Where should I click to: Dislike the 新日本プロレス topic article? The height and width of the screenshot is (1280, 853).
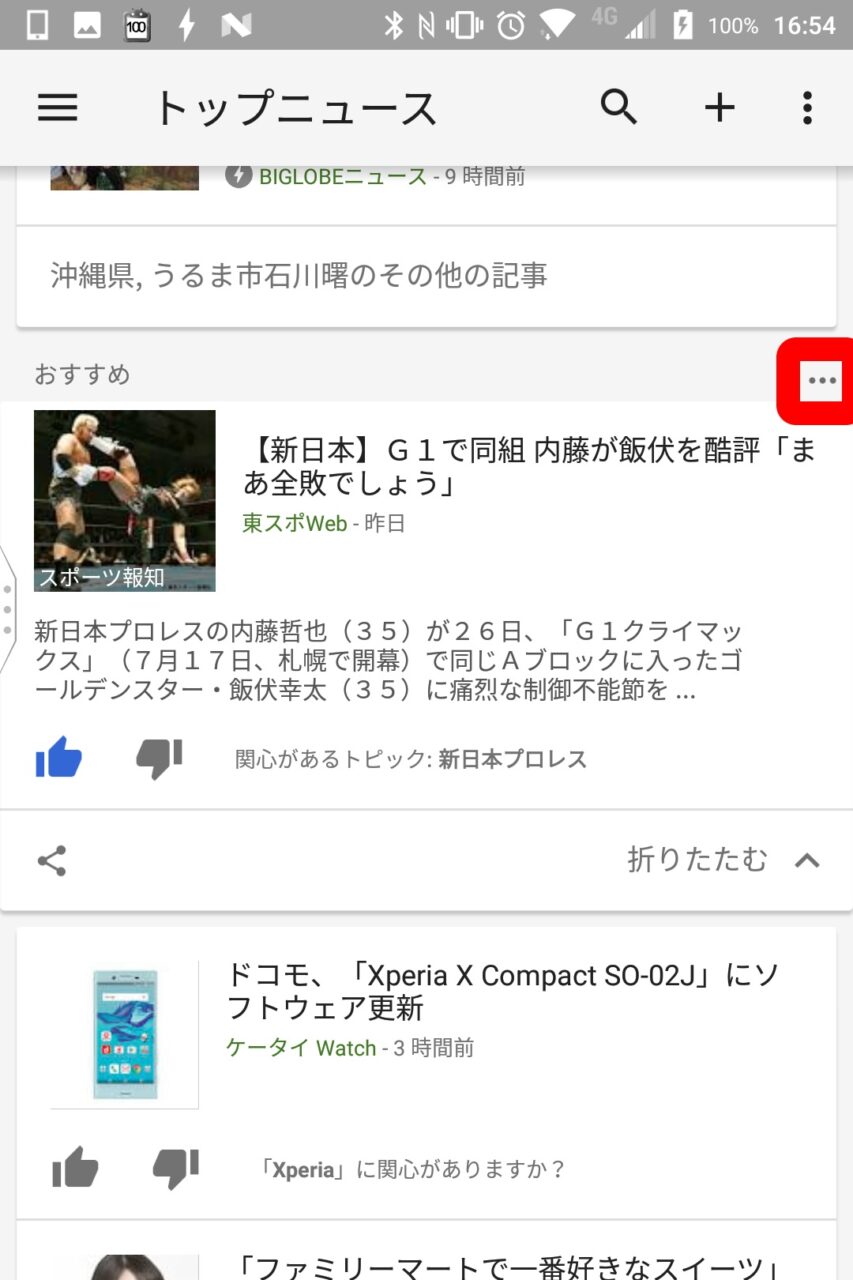(x=160, y=759)
